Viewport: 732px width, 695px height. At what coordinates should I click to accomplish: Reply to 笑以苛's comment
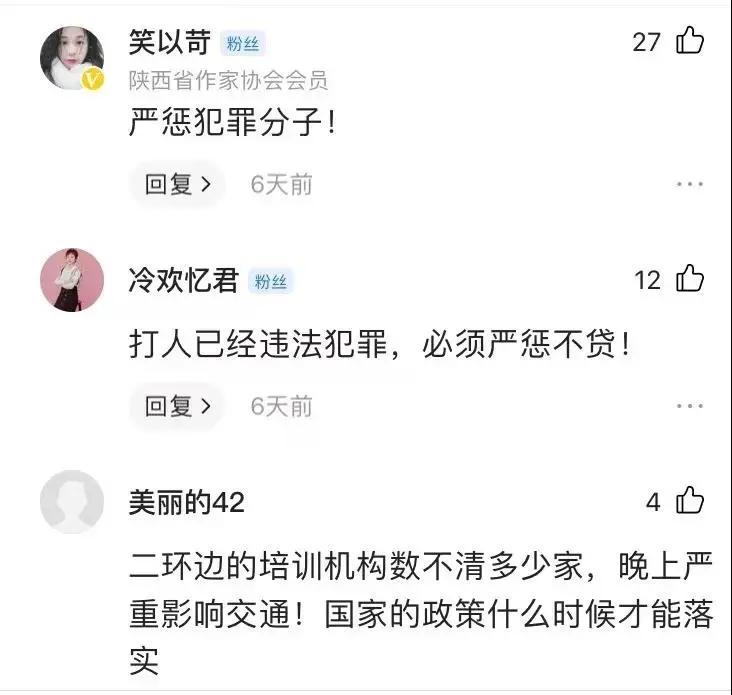(x=177, y=184)
